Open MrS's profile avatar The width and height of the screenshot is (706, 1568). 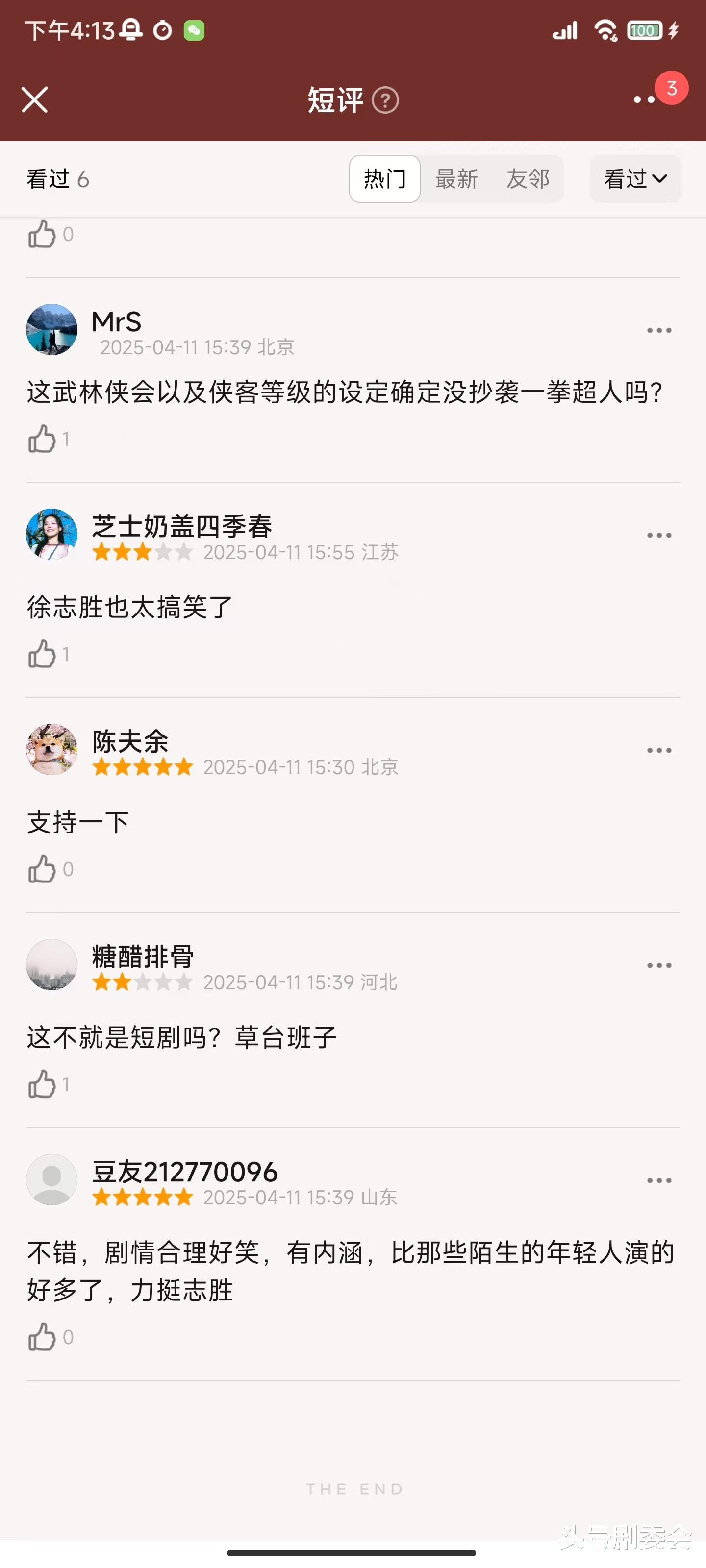(x=52, y=329)
